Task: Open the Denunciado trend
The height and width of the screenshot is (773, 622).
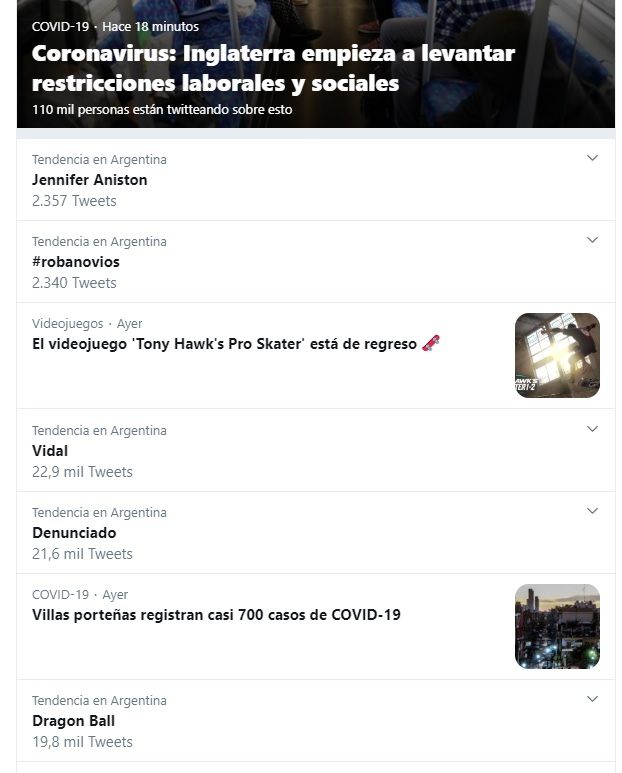Action: click(x=74, y=533)
